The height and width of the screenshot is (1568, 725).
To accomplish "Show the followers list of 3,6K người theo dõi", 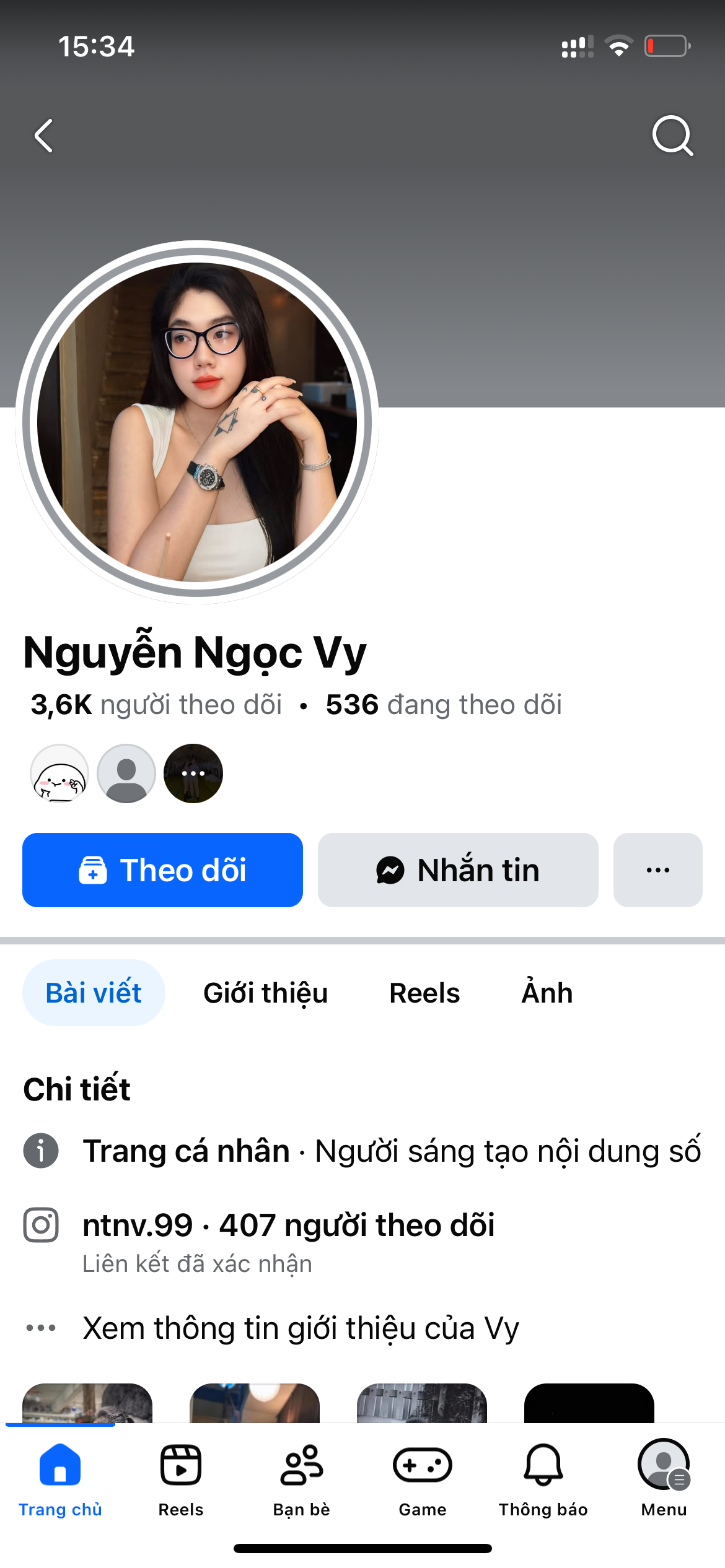I will (156, 705).
